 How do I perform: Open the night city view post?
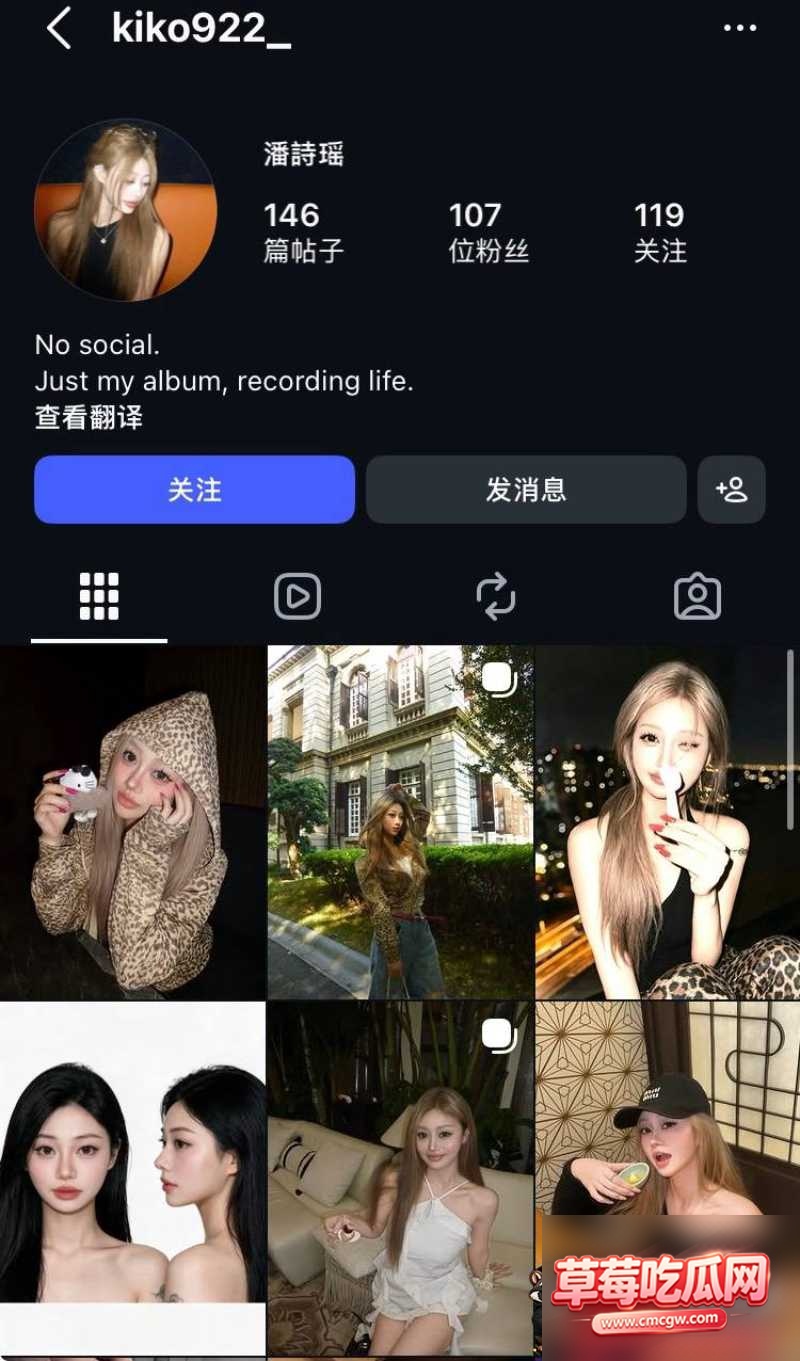[668, 822]
